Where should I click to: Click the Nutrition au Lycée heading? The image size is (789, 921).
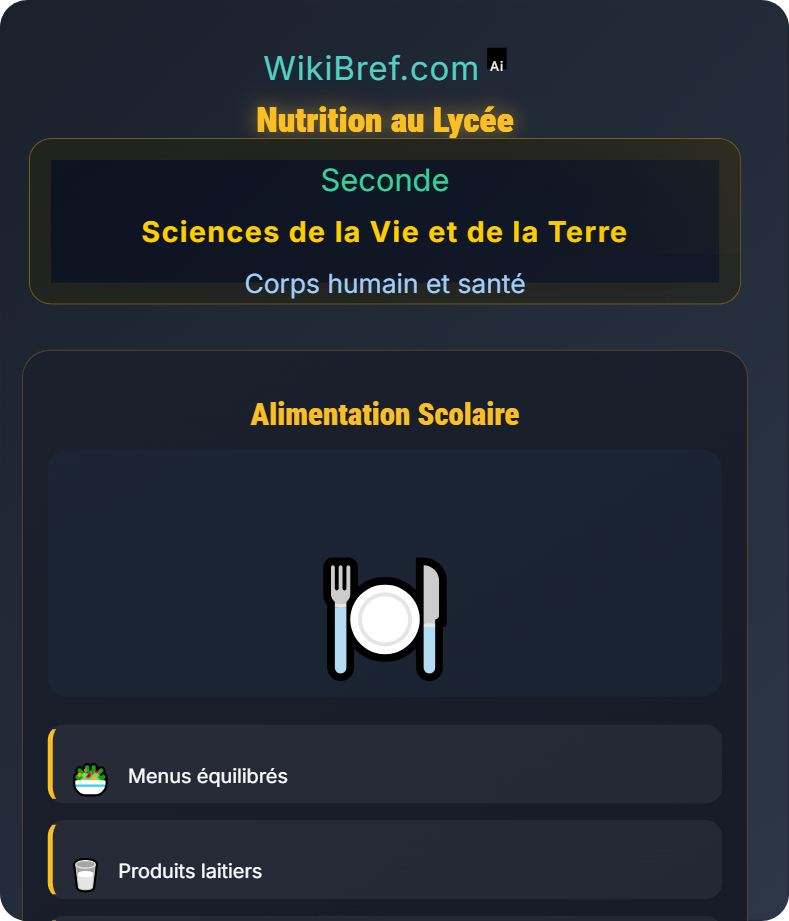385,120
